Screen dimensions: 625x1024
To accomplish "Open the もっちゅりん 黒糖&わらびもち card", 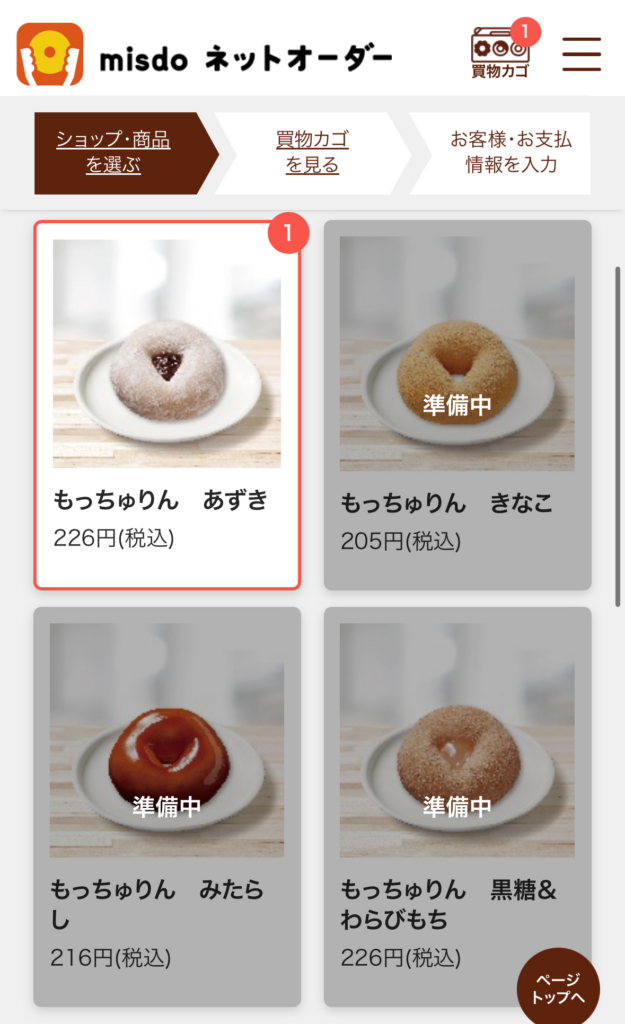I will [457, 806].
